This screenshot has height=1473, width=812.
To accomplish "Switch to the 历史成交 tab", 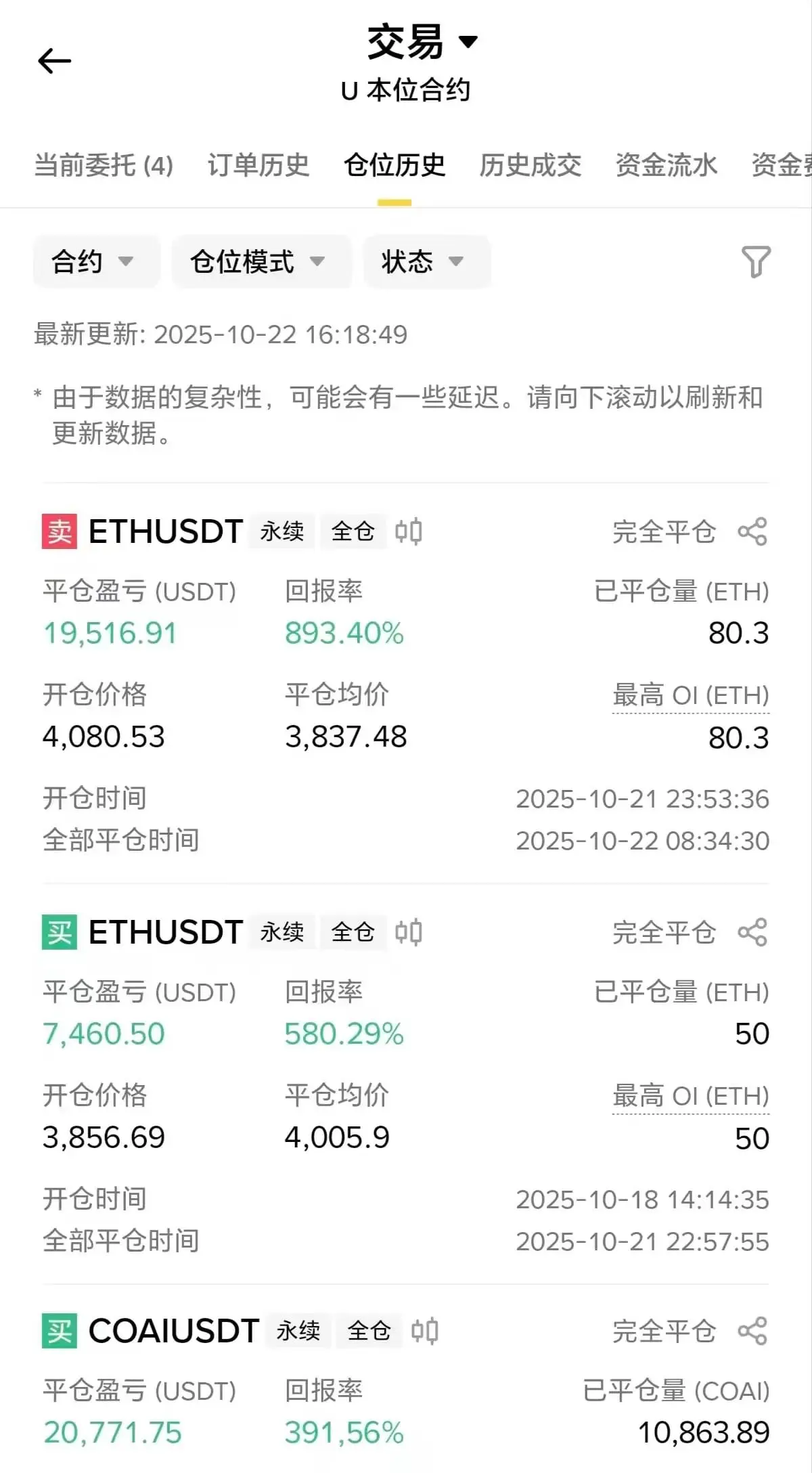I will 531,165.
